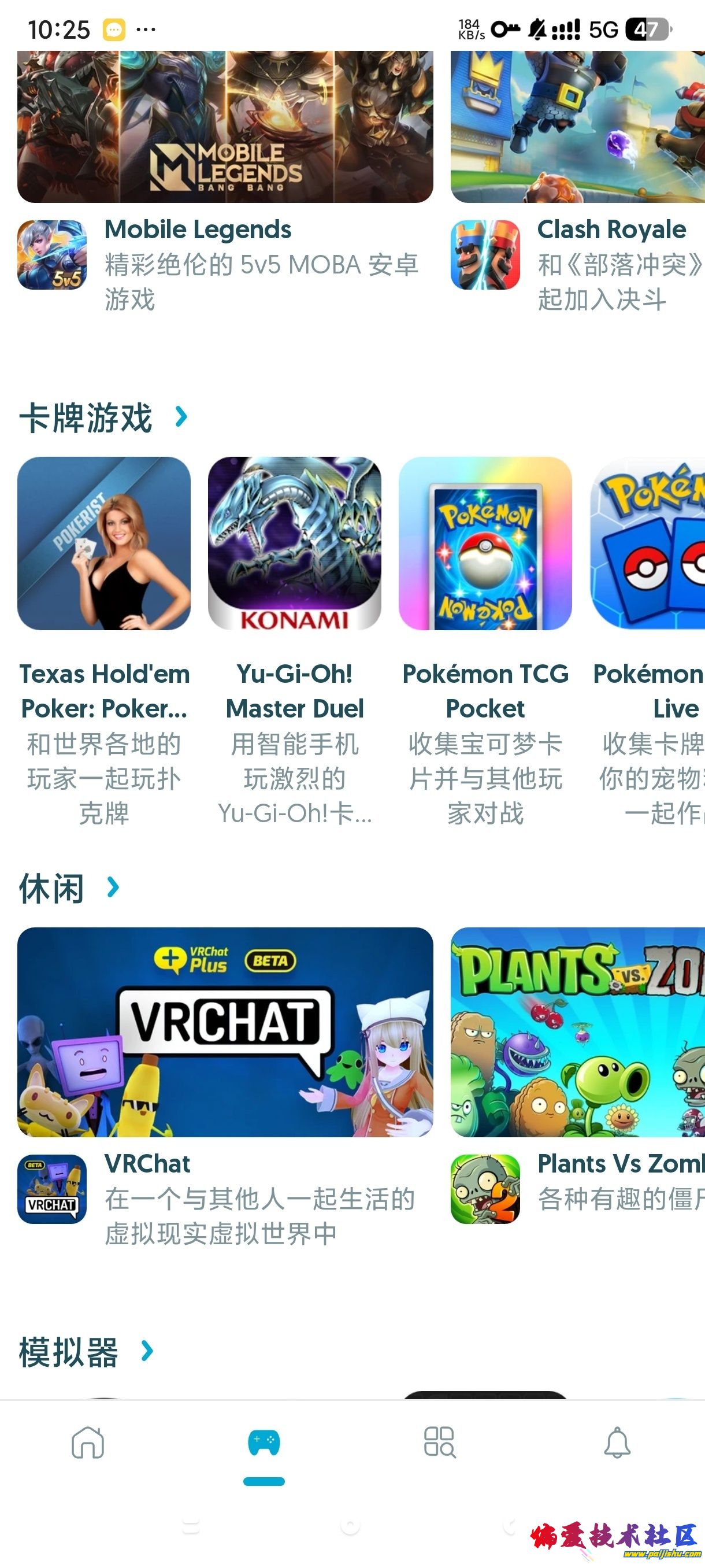This screenshot has height=1568, width=705.
Task: Switch to the home tab
Action: pos(88,1443)
